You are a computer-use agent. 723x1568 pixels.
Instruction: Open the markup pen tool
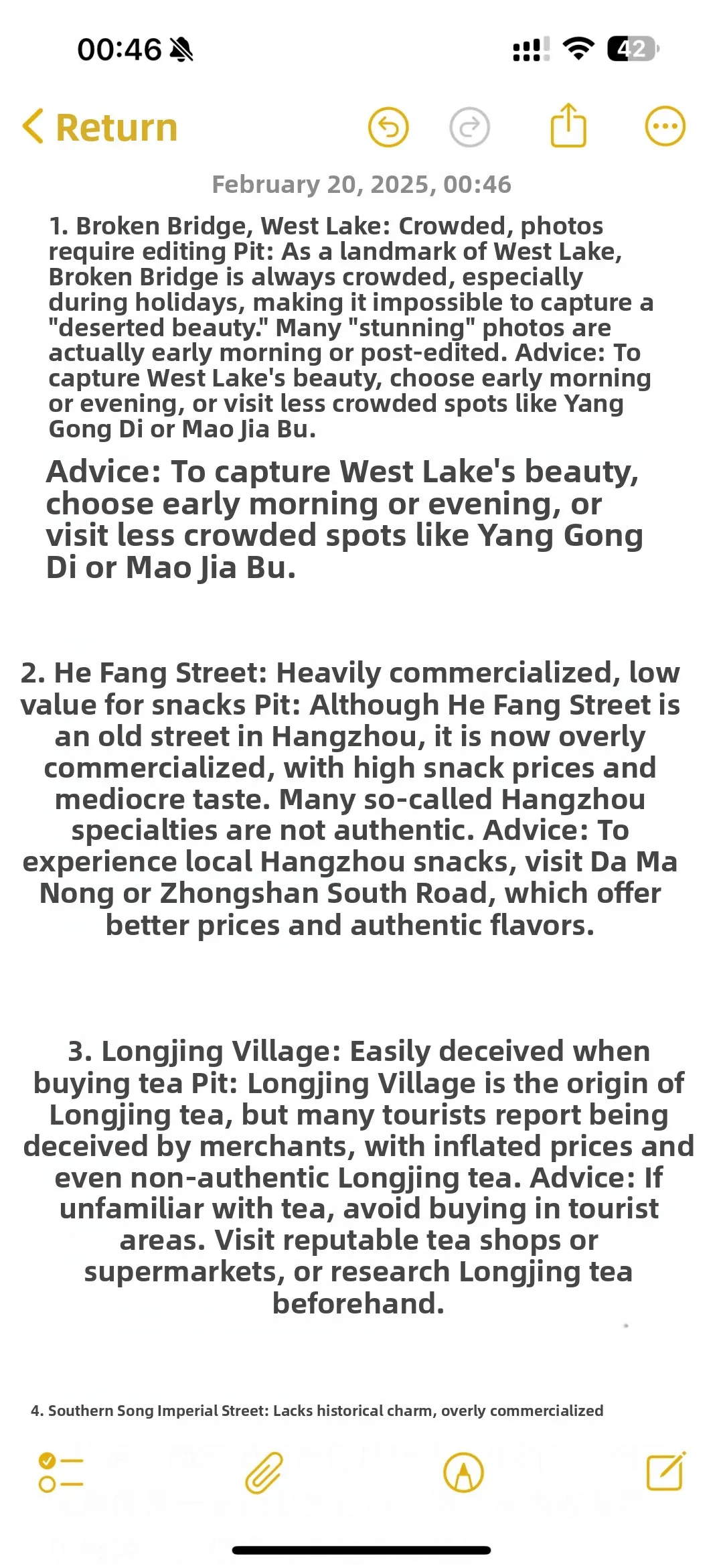[463, 1472]
